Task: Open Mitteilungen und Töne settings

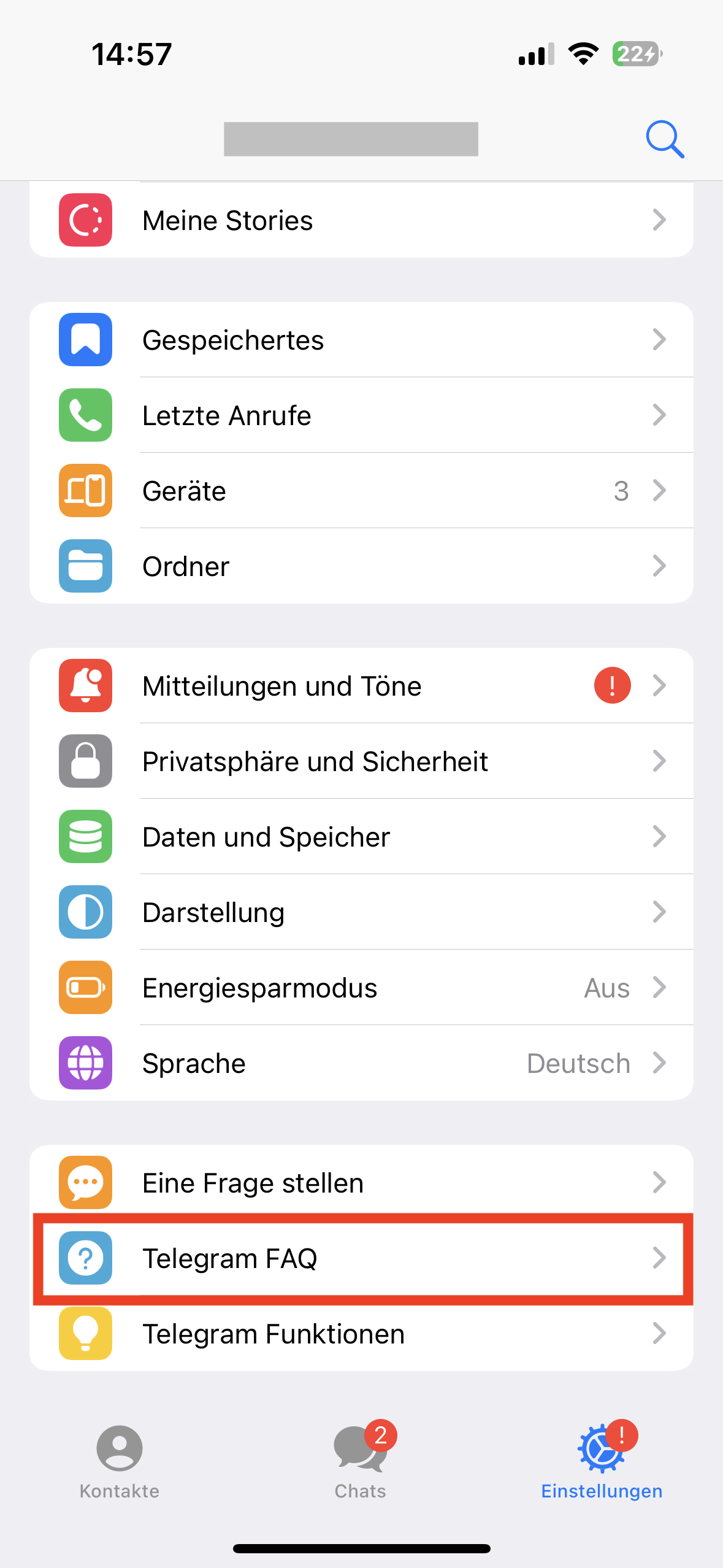Action: [361, 686]
